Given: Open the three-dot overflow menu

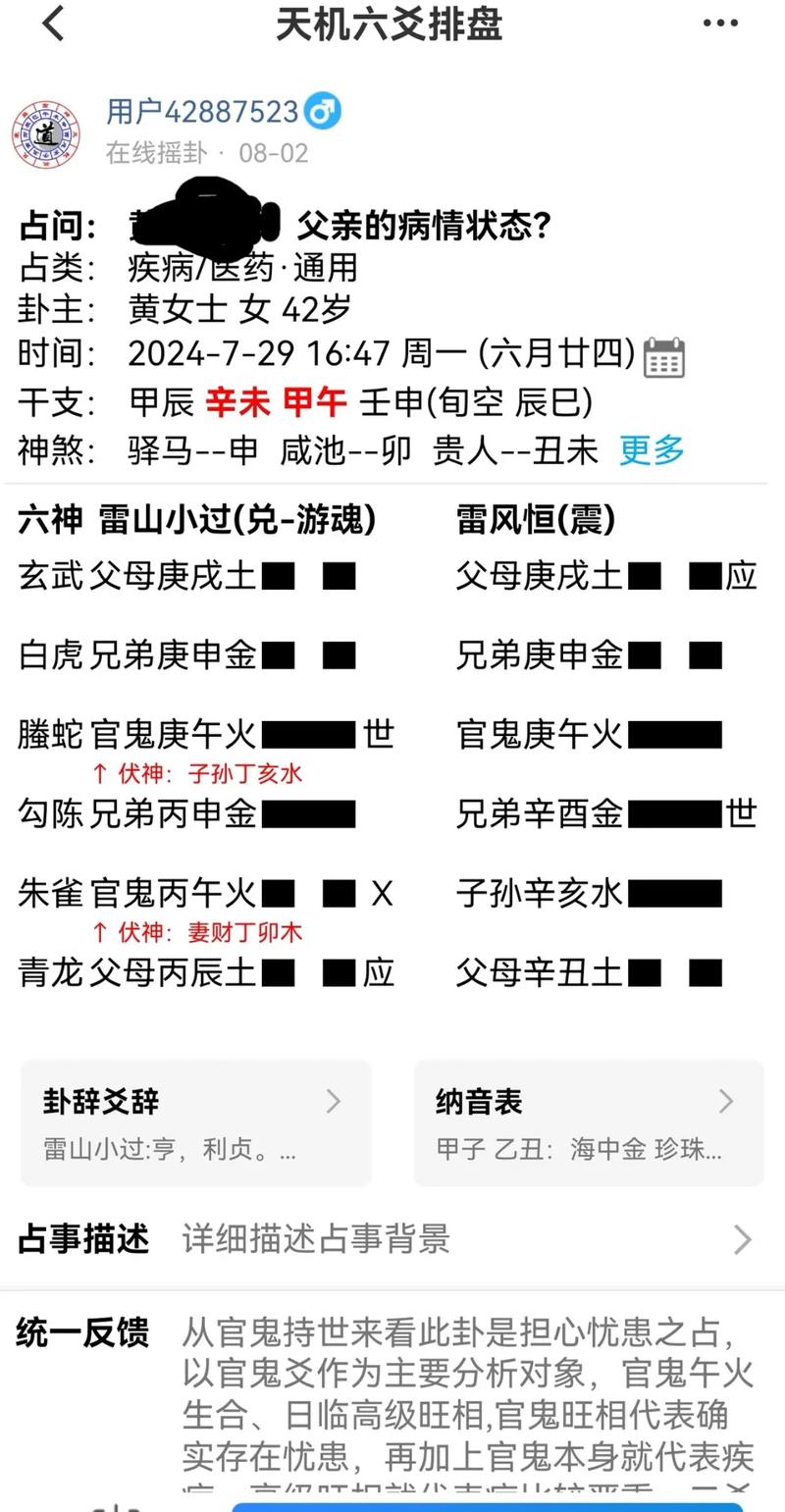Looking at the screenshot, I should [x=721, y=24].
